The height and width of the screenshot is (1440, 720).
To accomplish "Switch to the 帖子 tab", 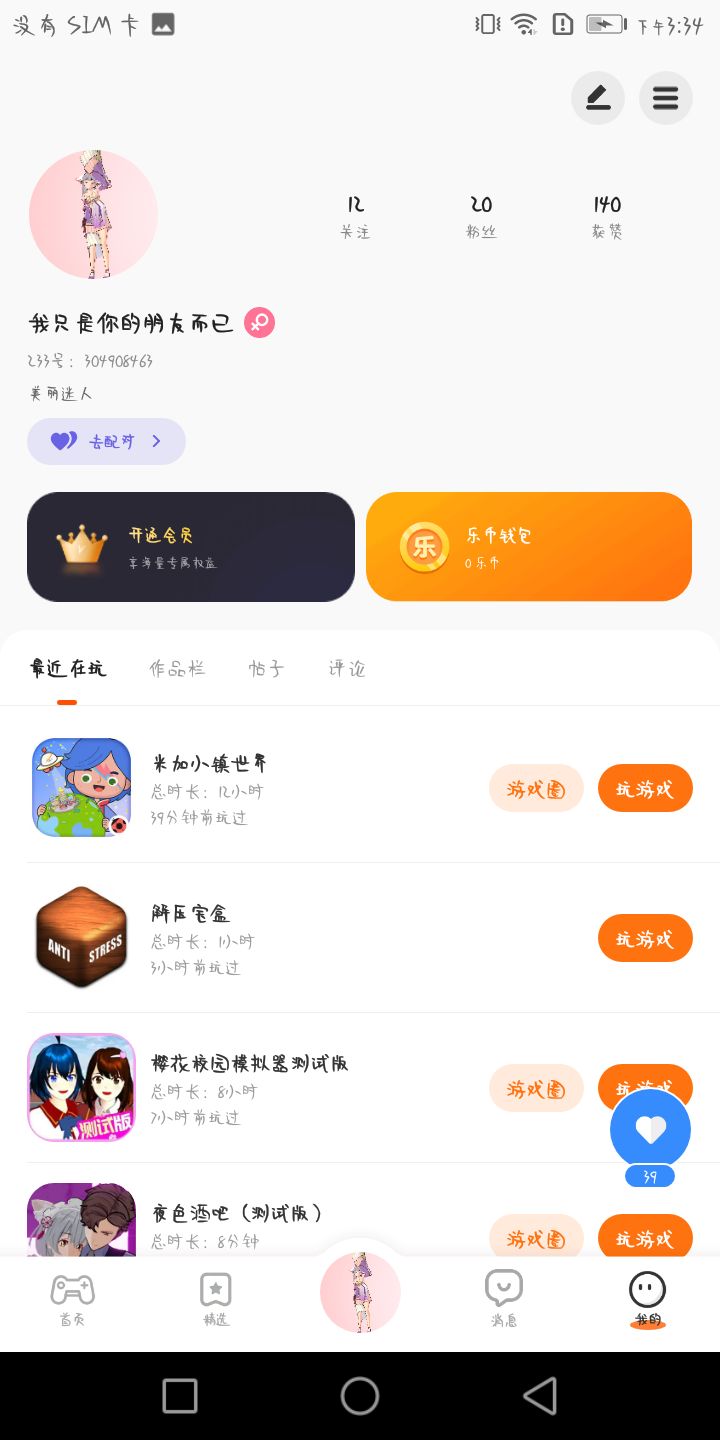I will click(266, 669).
